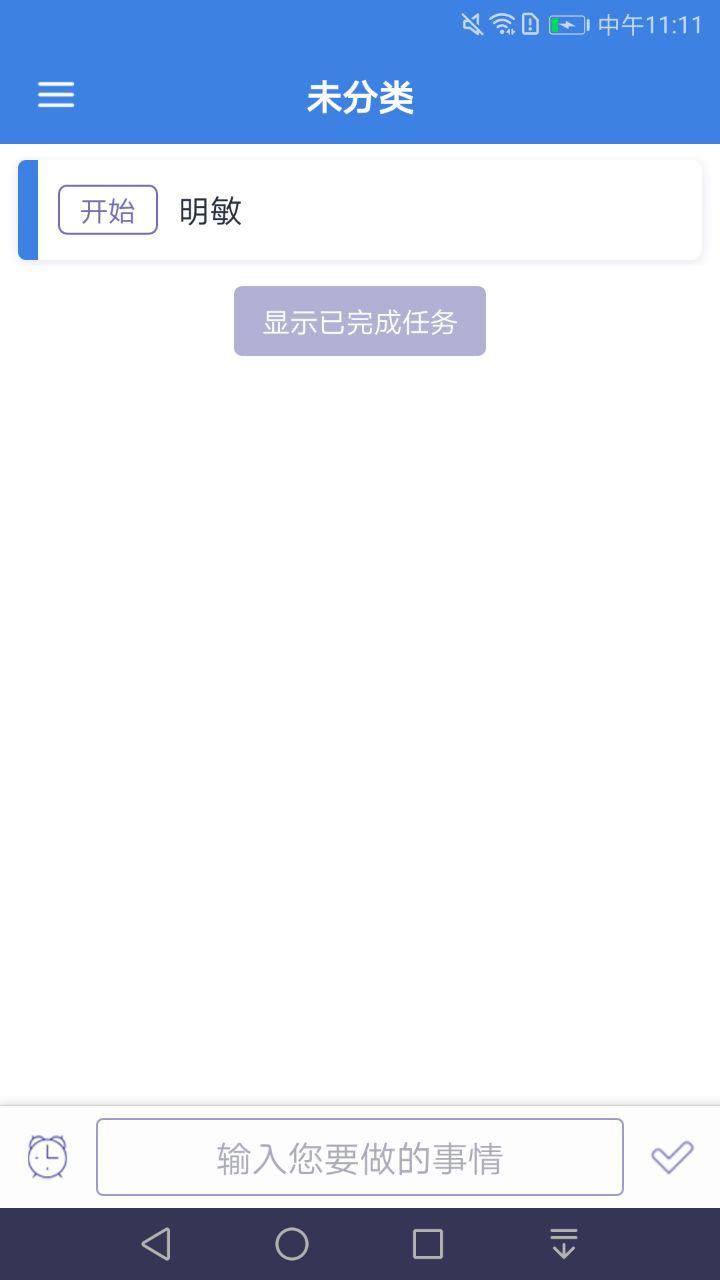720x1280 pixels.
Task: Open the hamburger drawer menu
Action: [56, 95]
